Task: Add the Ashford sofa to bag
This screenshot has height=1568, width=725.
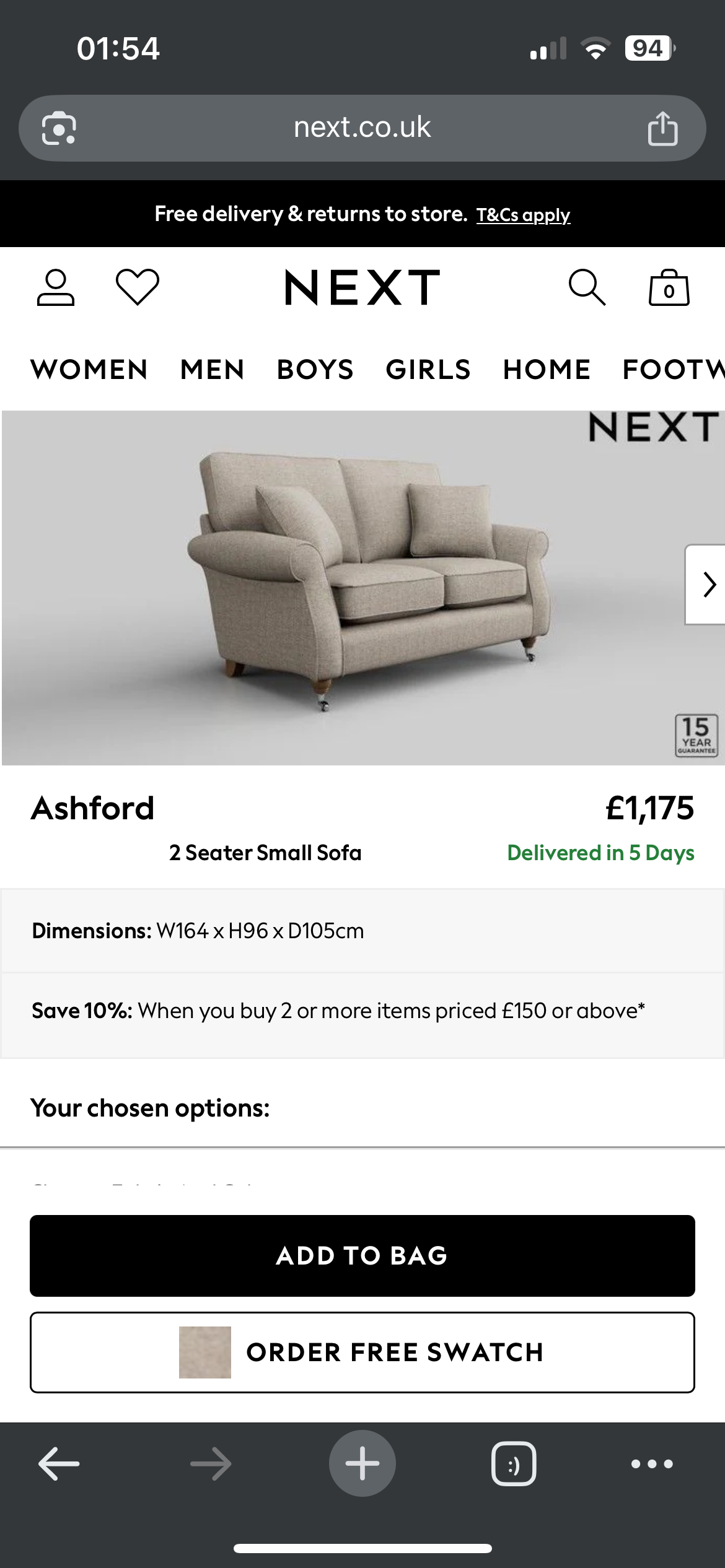Action: tap(362, 1255)
